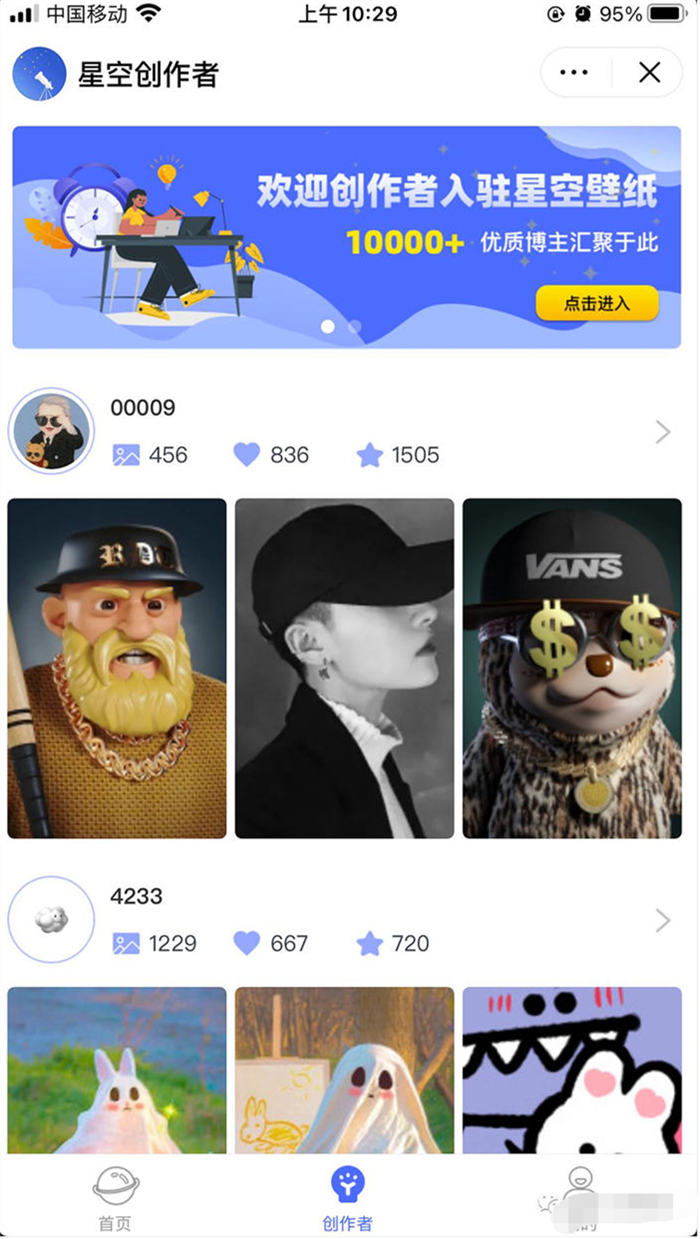
Task: Open the cartoon bunny with pink hearts wallpaper
Action: (572, 1069)
